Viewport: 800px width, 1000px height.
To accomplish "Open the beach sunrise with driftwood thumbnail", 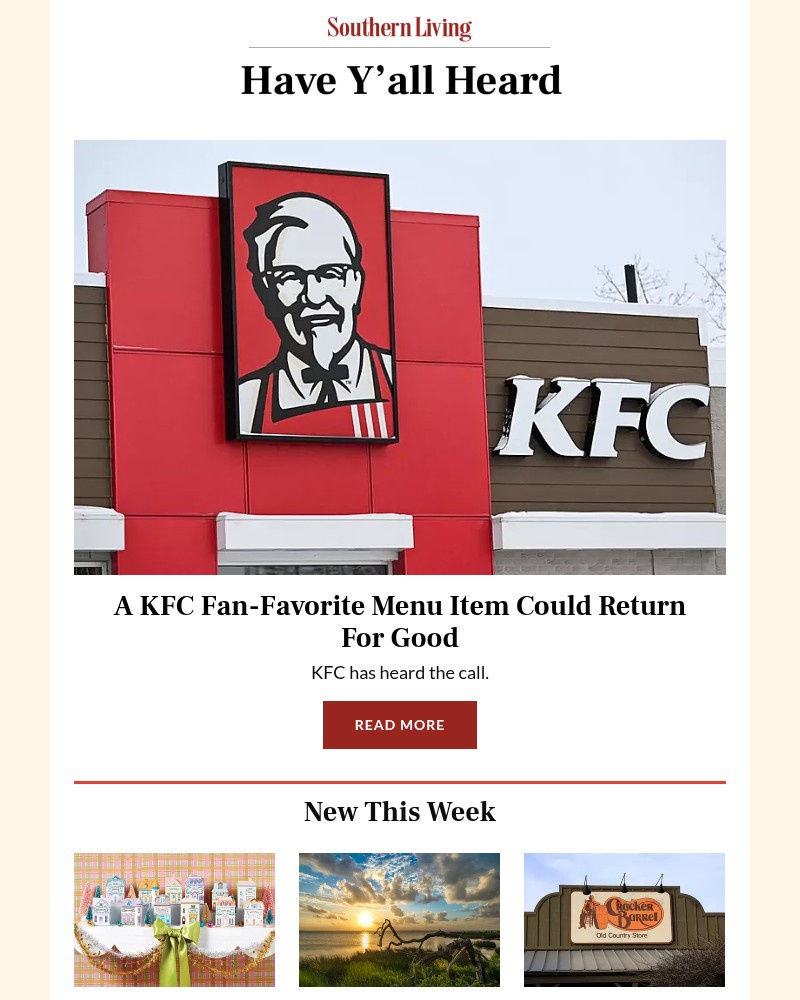I will tap(399, 919).
